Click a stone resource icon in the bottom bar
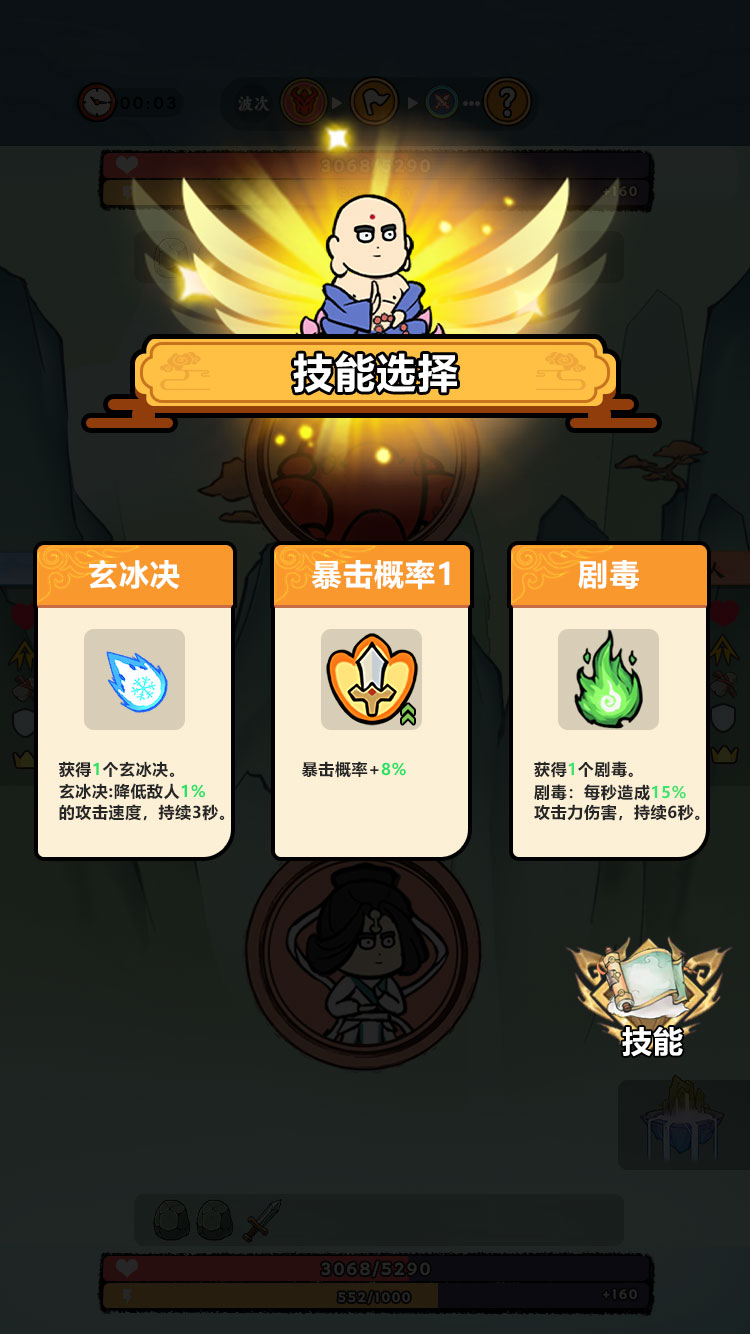 click(x=172, y=1220)
